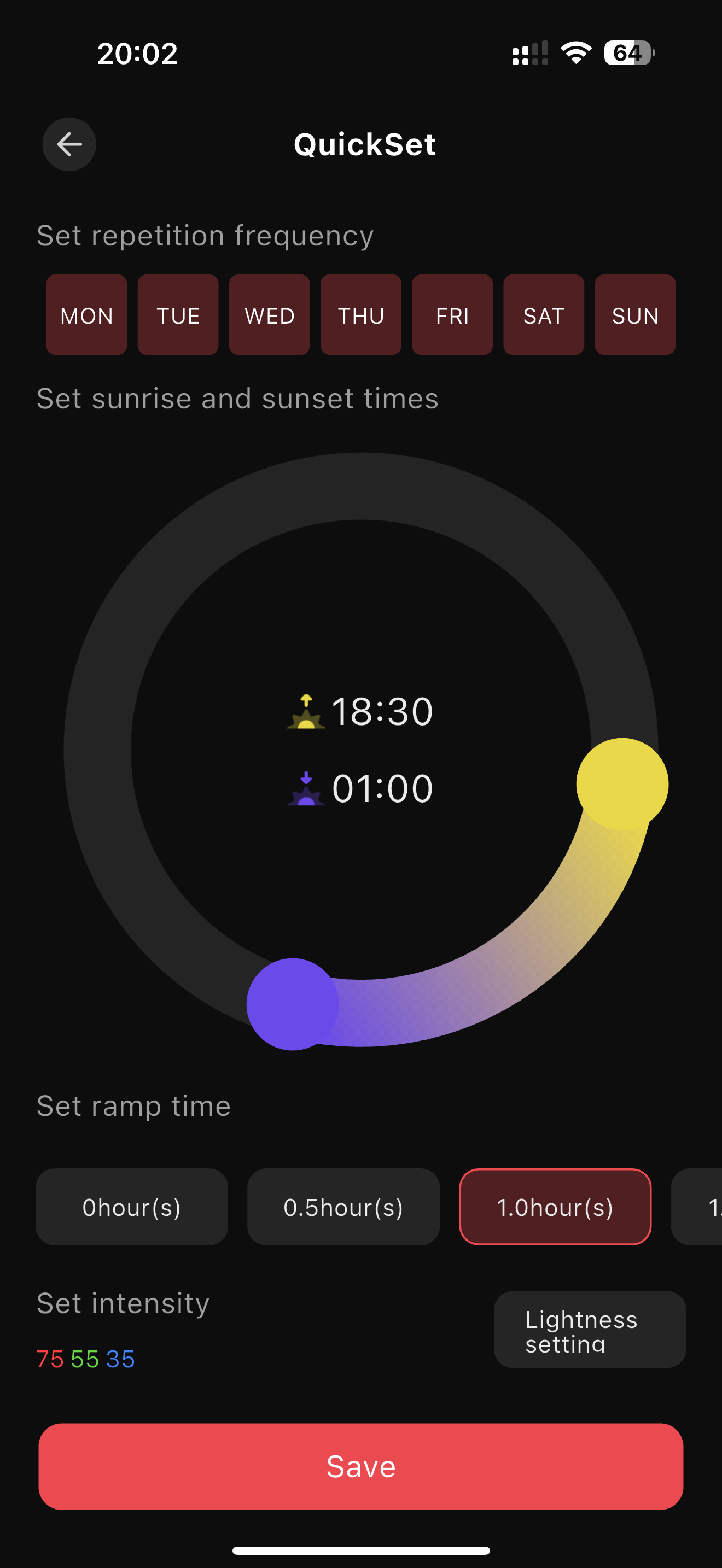The image size is (722, 1568).
Task: Select 0.5hour(s) ramp time
Action: [x=343, y=1207]
